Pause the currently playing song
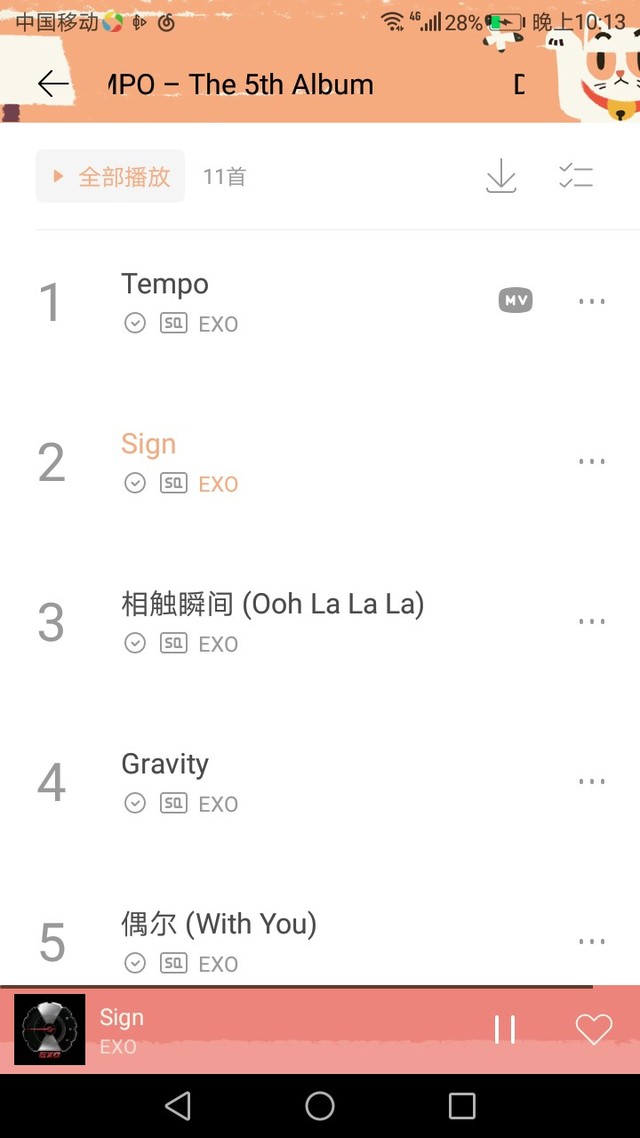This screenshot has height=1138, width=640. (505, 1030)
